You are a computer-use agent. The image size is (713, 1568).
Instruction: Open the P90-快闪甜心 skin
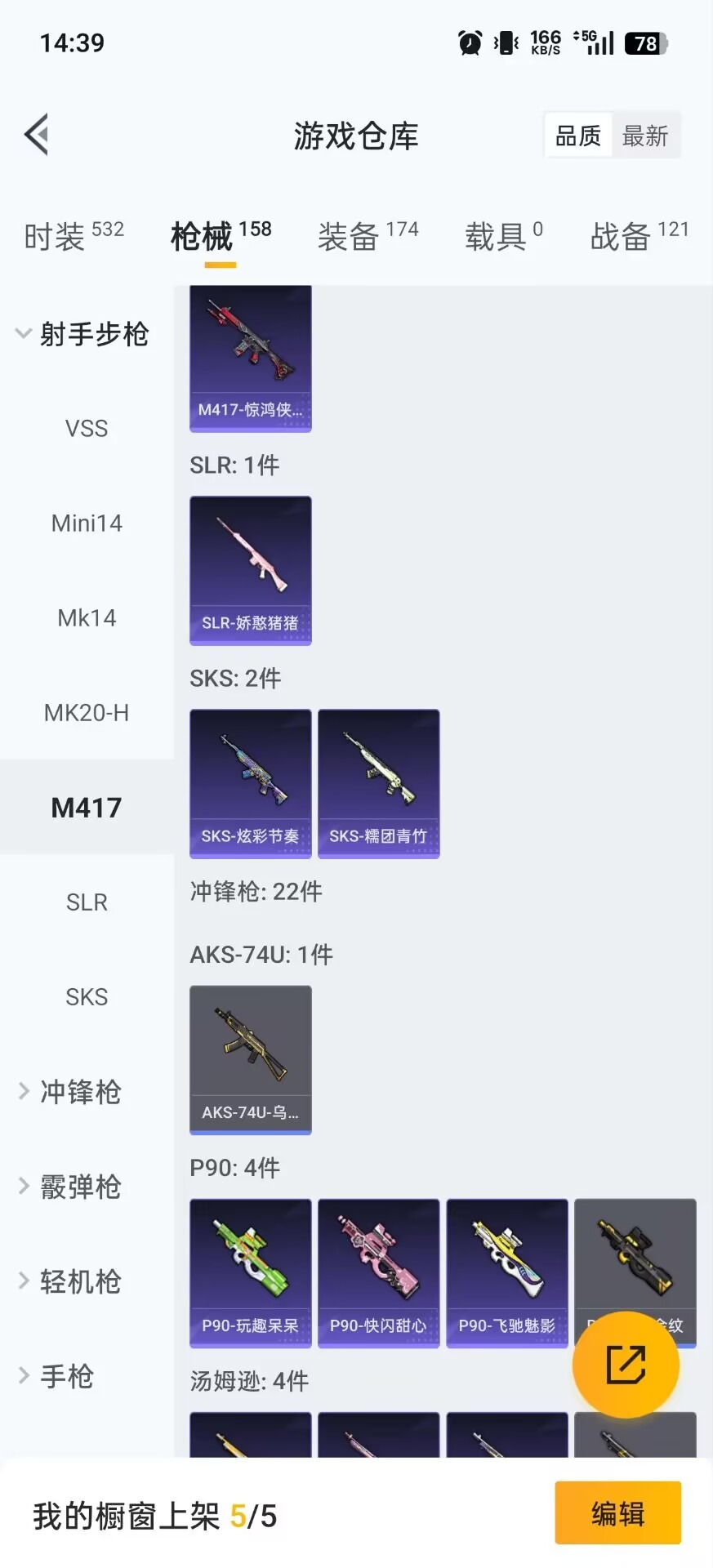378,1272
